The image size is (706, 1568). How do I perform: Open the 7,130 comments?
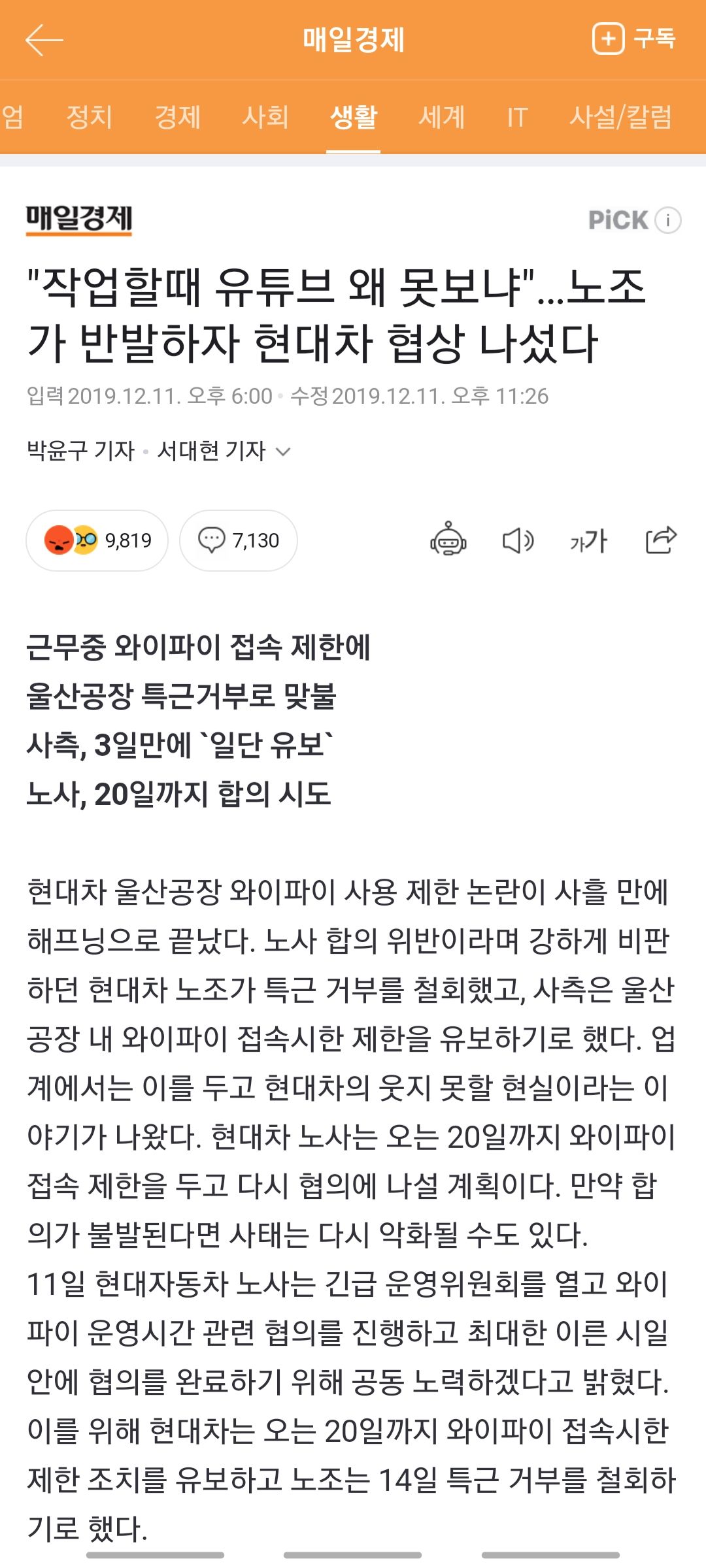tap(239, 540)
